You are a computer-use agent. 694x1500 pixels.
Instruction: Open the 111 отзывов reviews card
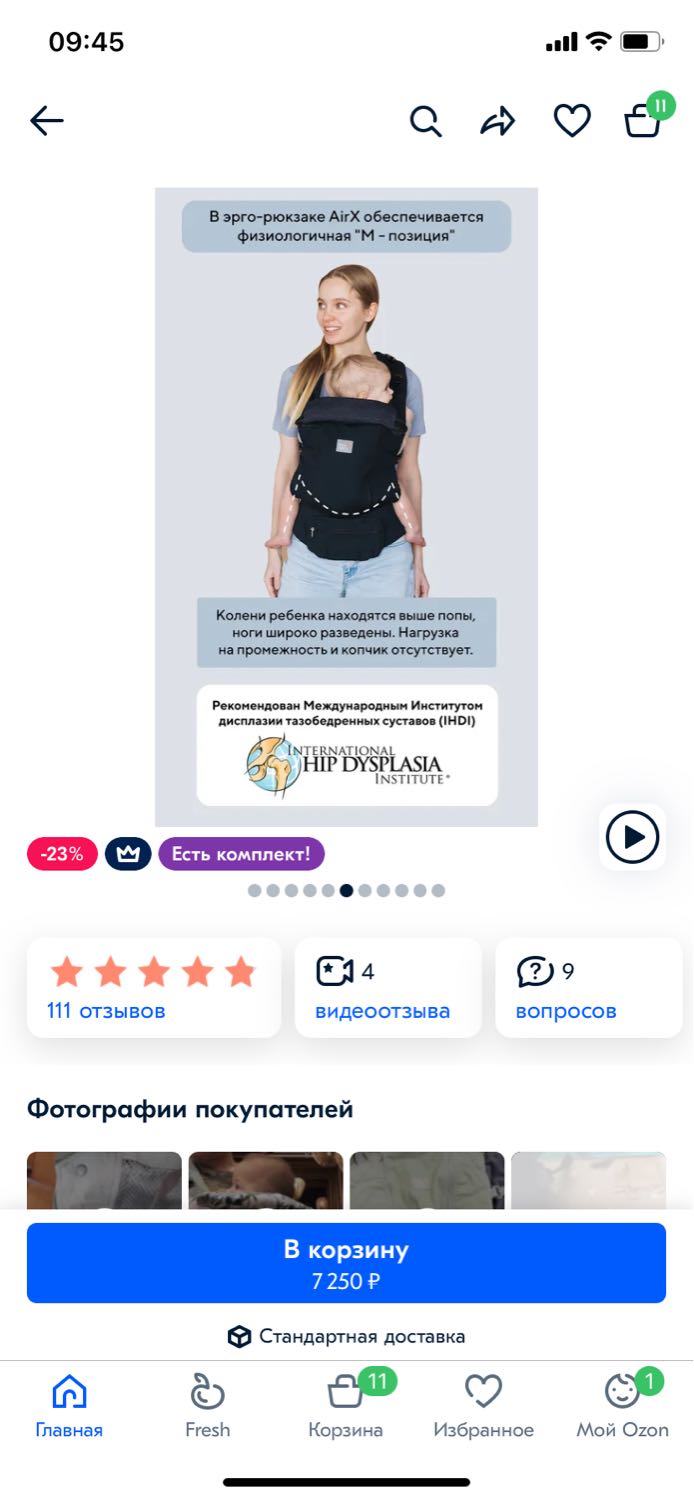(x=154, y=987)
